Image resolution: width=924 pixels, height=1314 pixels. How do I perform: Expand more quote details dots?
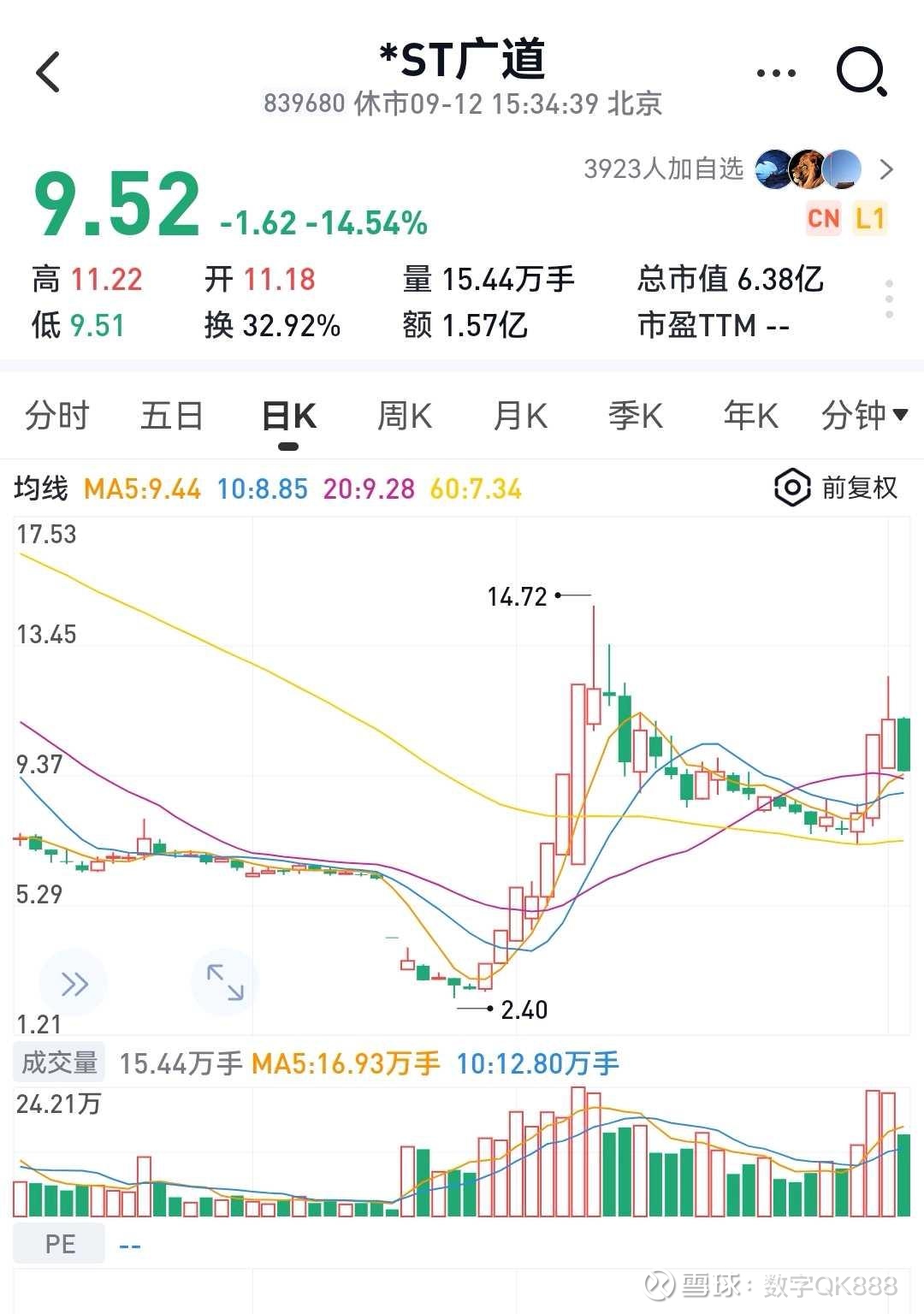point(890,299)
